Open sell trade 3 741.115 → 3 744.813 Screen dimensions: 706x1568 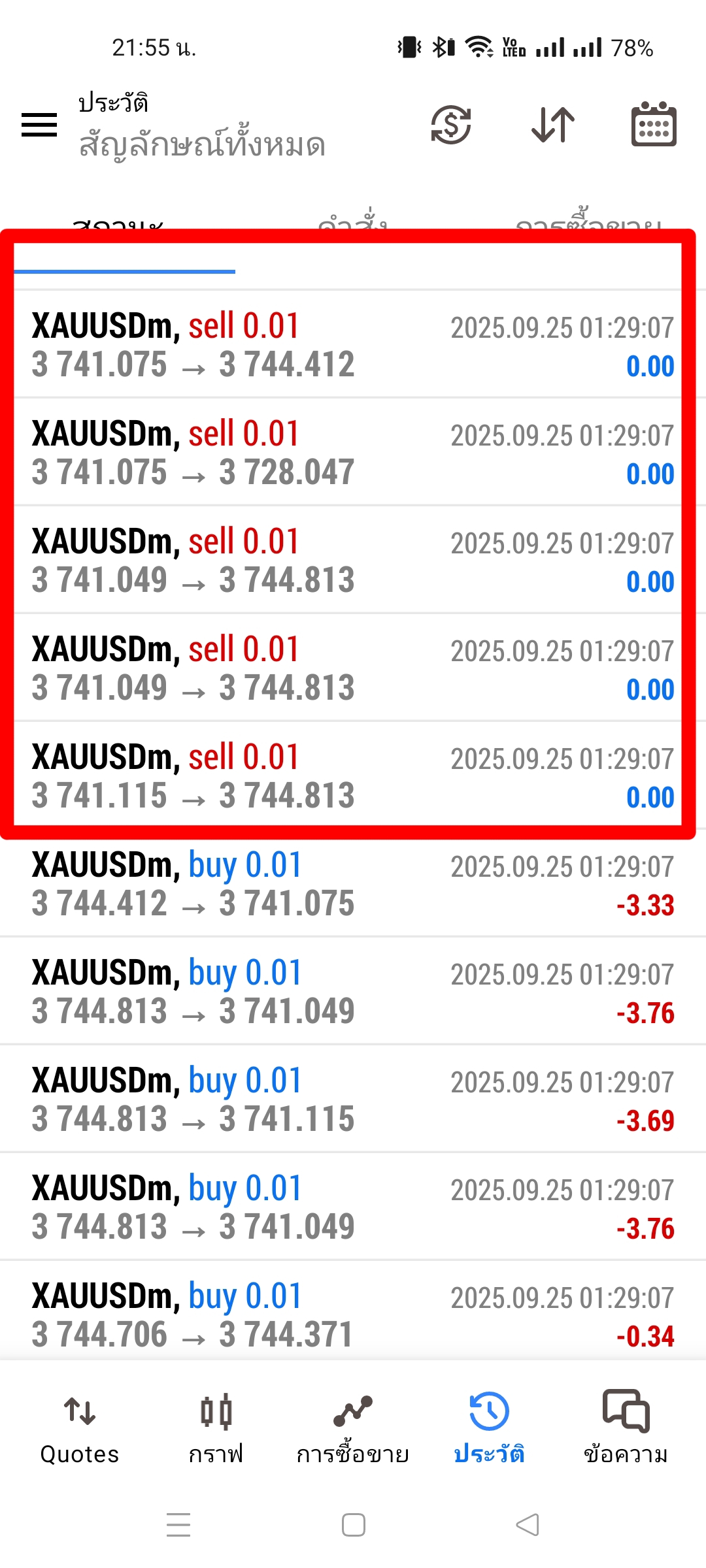(x=353, y=776)
